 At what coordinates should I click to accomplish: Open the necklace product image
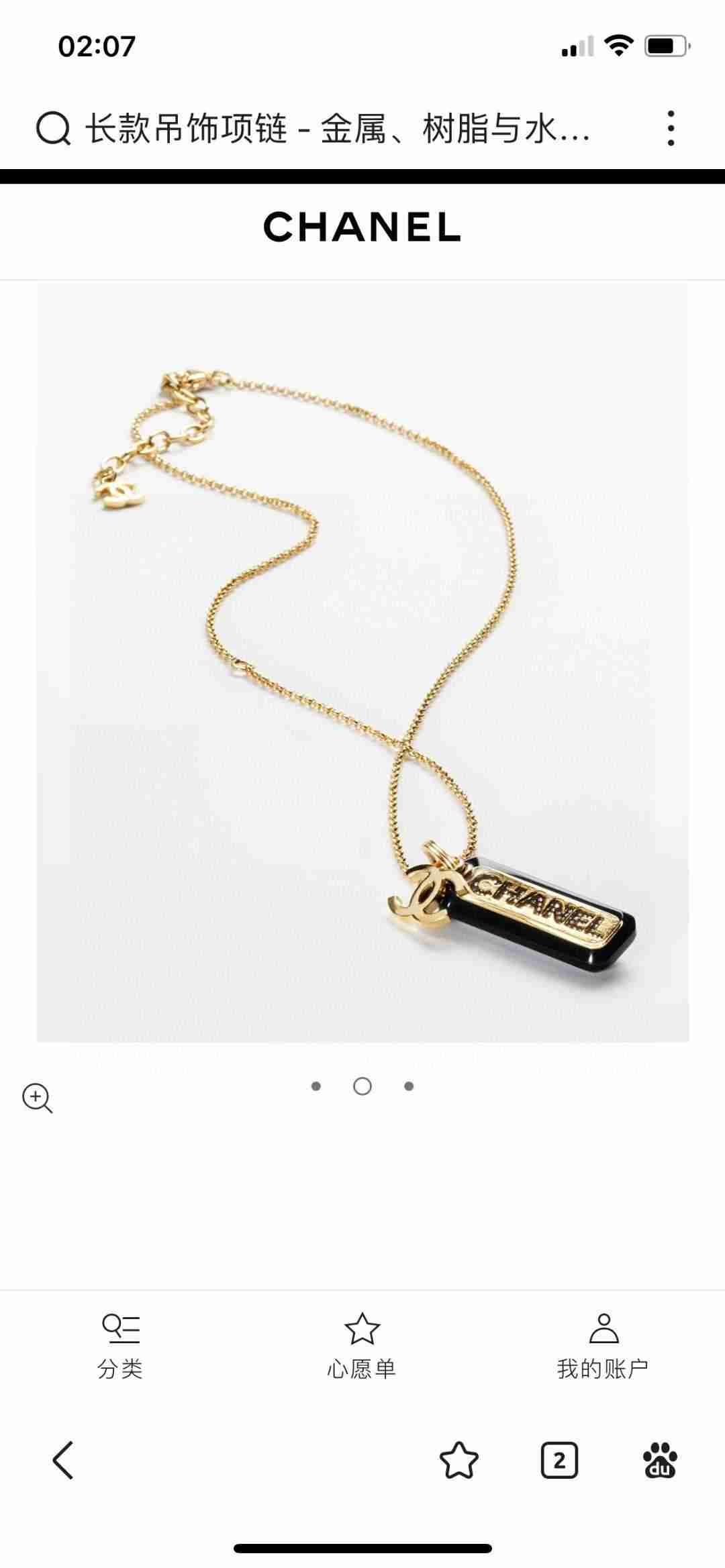[362, 662]
